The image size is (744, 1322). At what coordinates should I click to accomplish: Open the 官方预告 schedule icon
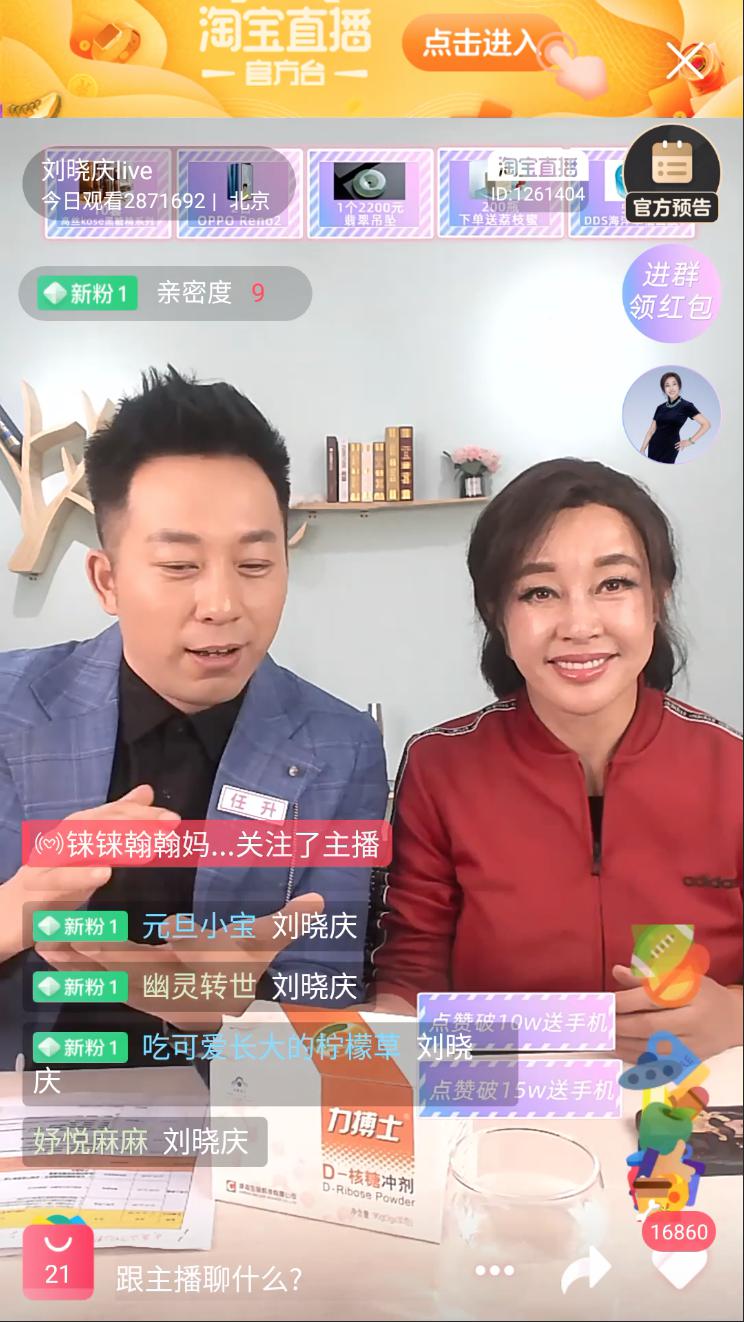pyautogui.click(x=672, y=173)
